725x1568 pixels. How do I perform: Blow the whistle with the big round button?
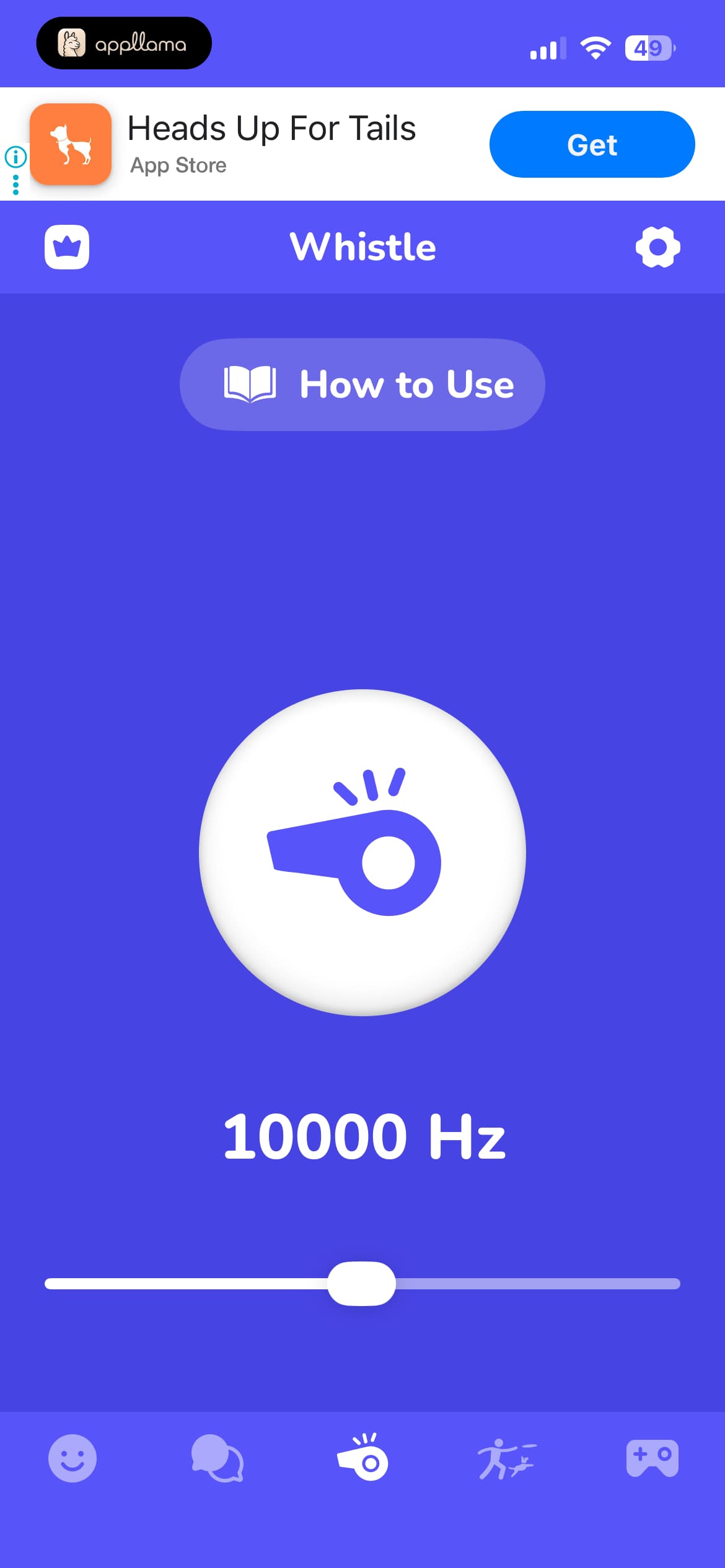point(362,852)
